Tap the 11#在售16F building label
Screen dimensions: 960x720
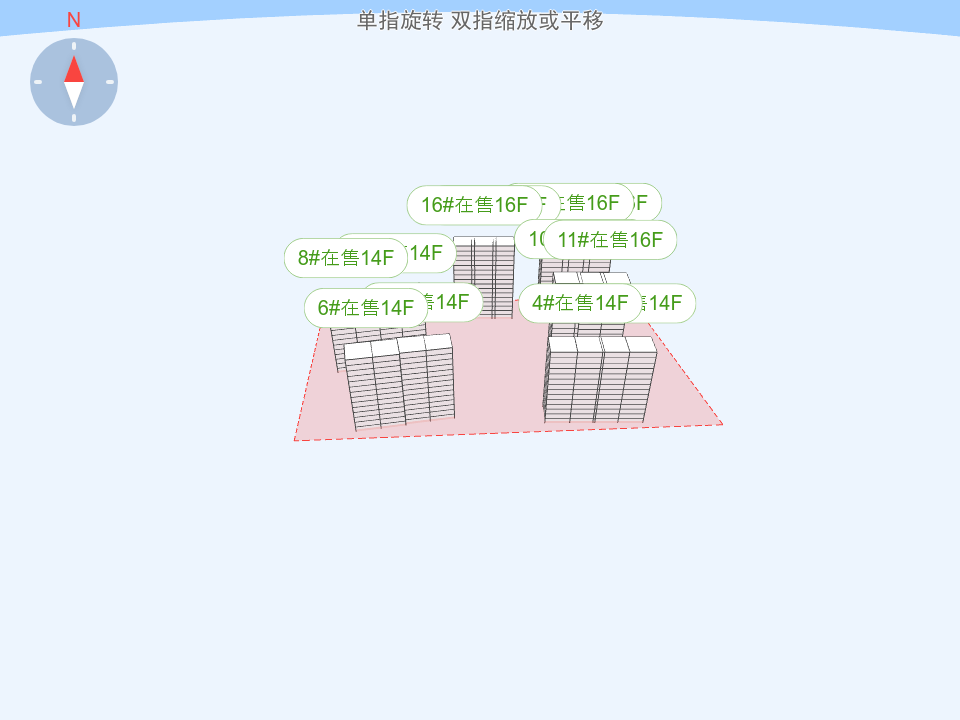610,240
